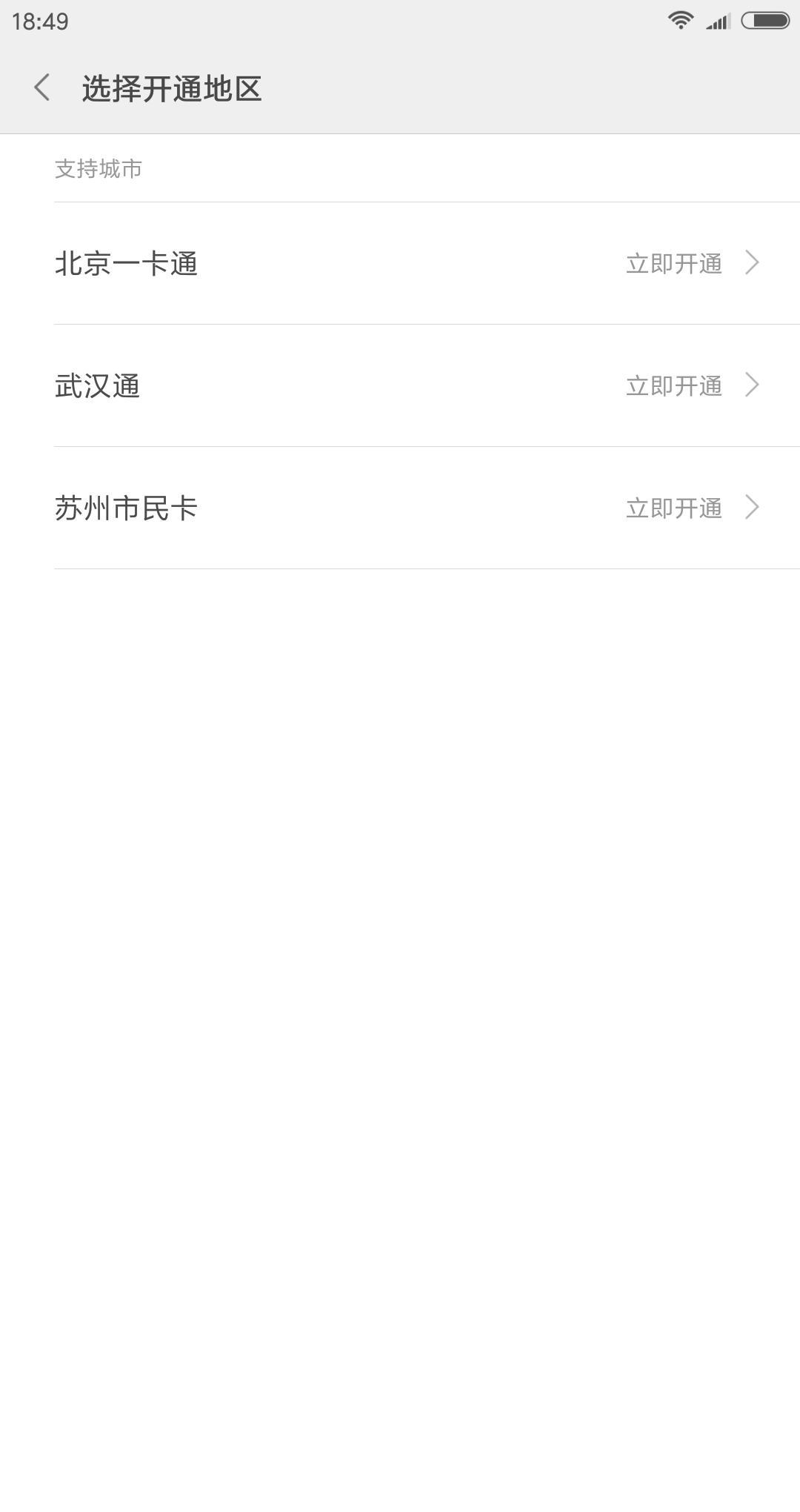The image size is (800, 1512).
Task: Tap 立即开通 for 苏州市民卡
Action: (673, 508)
